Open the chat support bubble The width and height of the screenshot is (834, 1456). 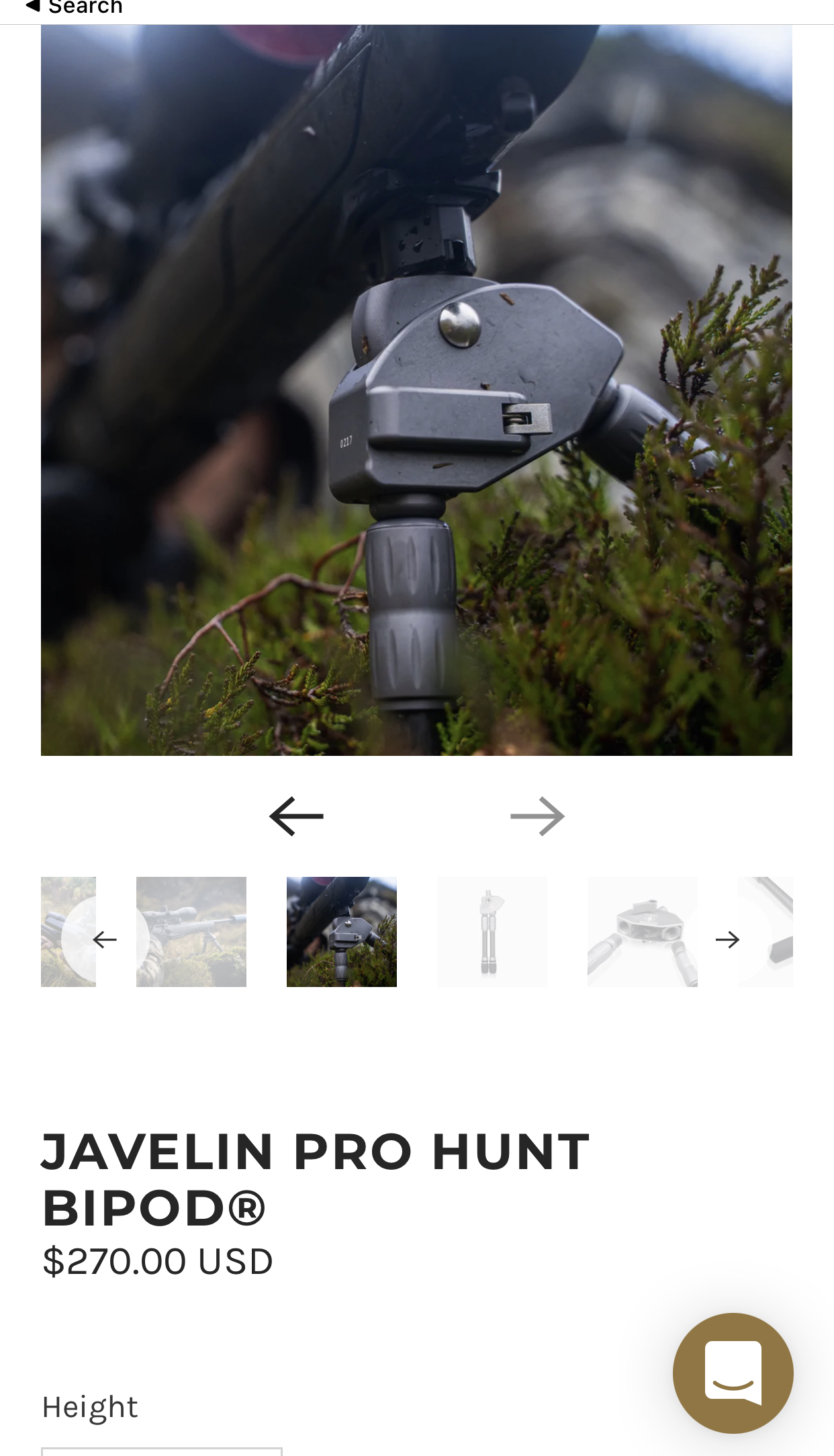[733, 1373]
